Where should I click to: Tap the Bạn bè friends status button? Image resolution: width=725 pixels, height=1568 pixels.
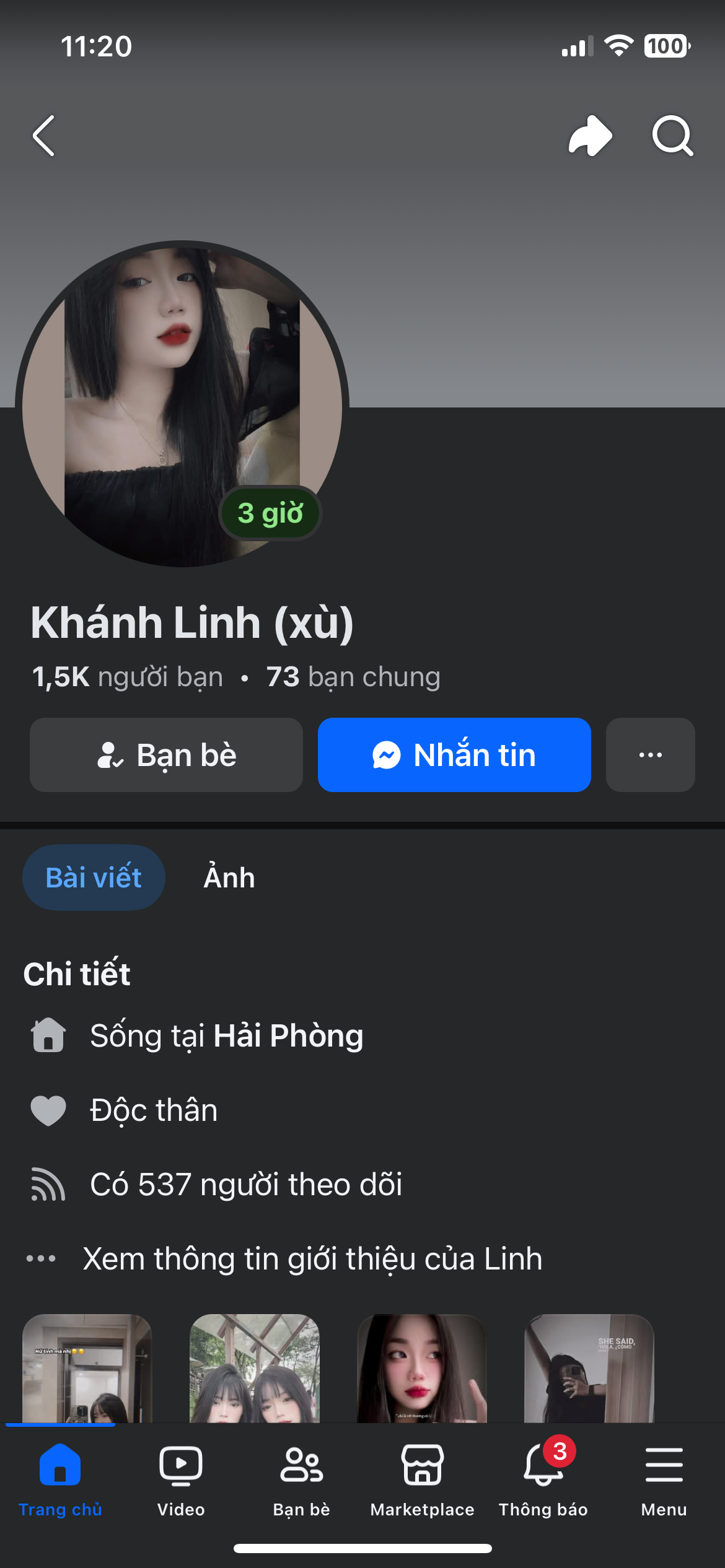[166, 755]
